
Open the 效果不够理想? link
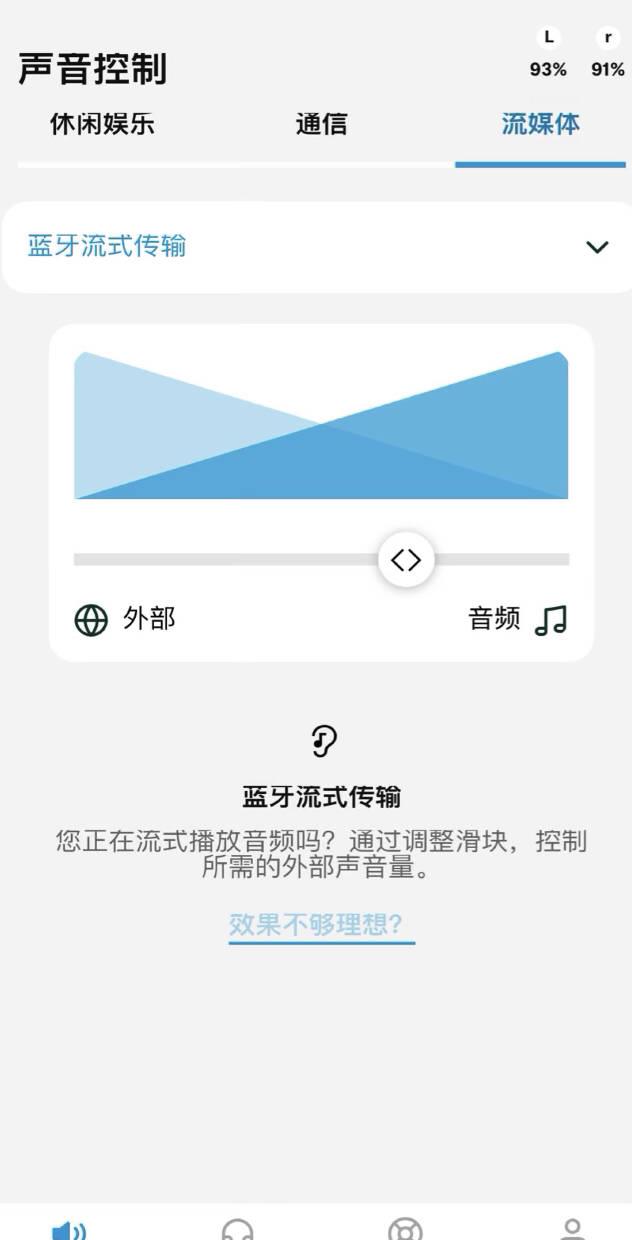[x=321, y=924]
